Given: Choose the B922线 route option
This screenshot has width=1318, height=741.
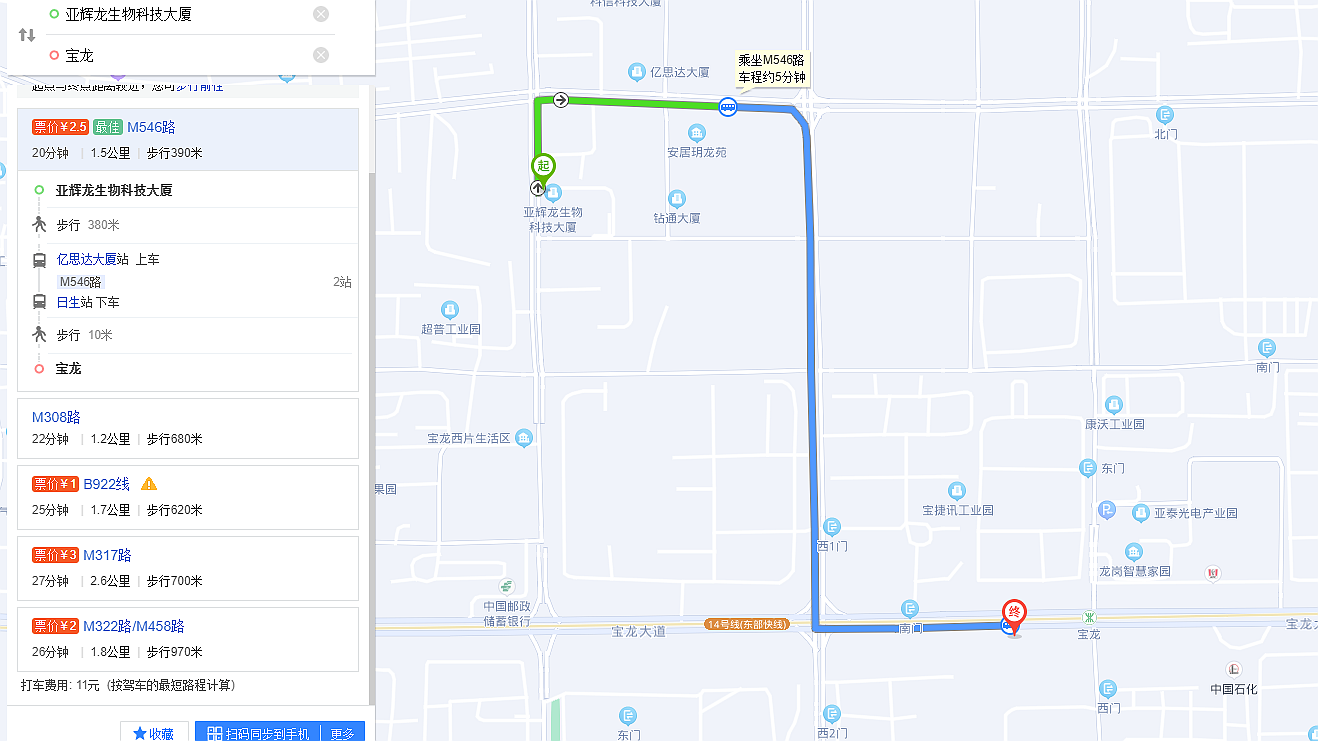Looking at the screenshot, I should [107, 484].
